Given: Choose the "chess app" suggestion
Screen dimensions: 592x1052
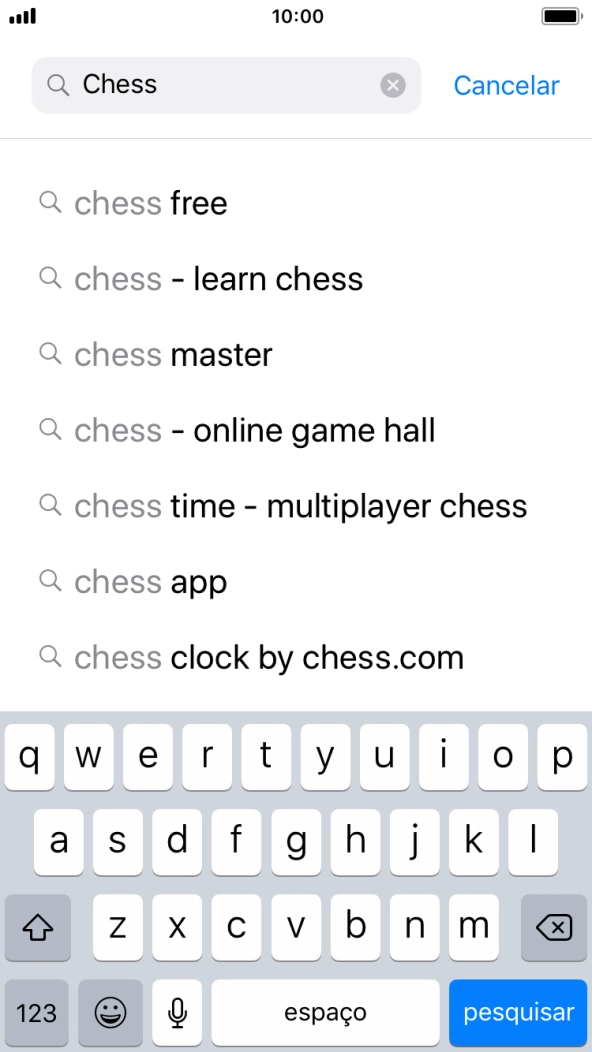Looking at the screenshot, I should click(x=296, y=582).
